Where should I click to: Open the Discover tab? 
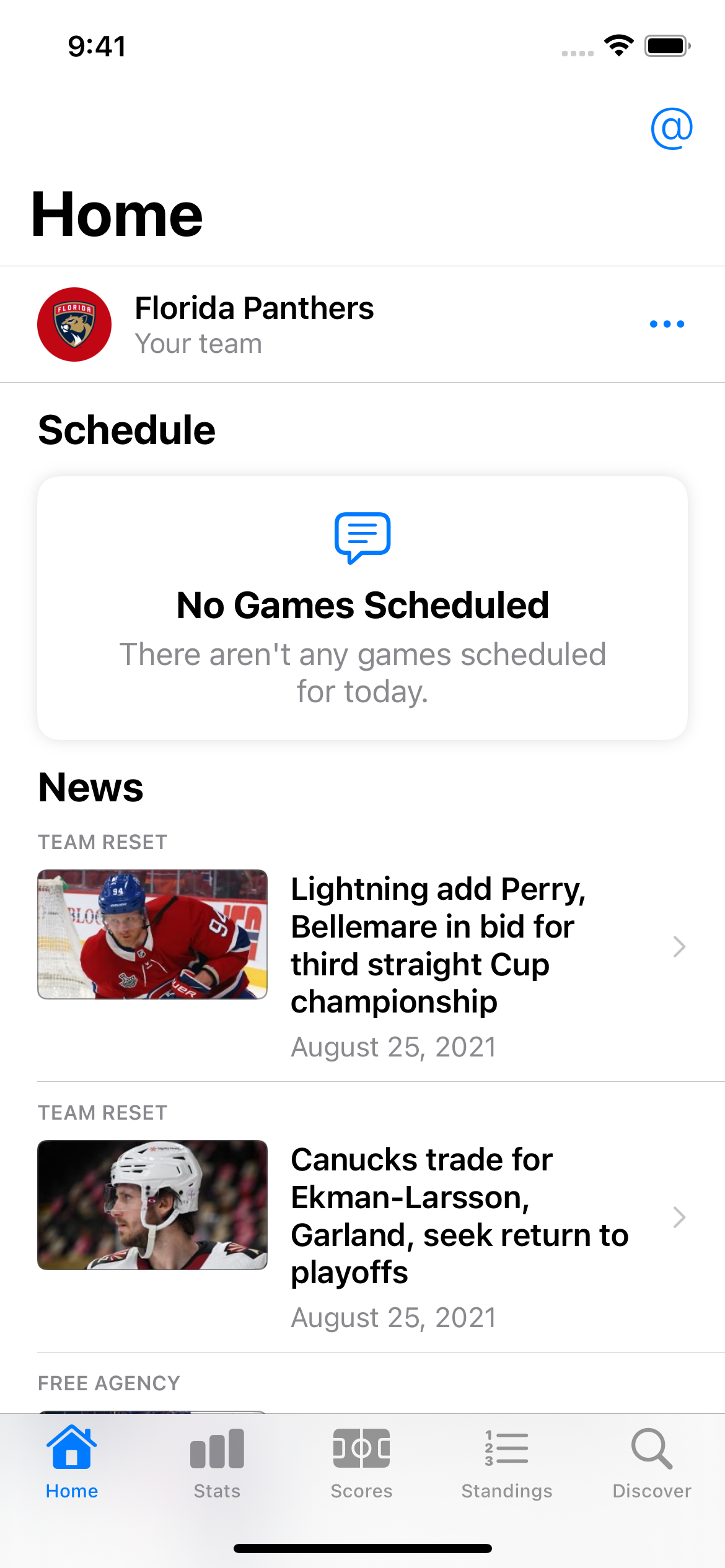[651, 1464]
